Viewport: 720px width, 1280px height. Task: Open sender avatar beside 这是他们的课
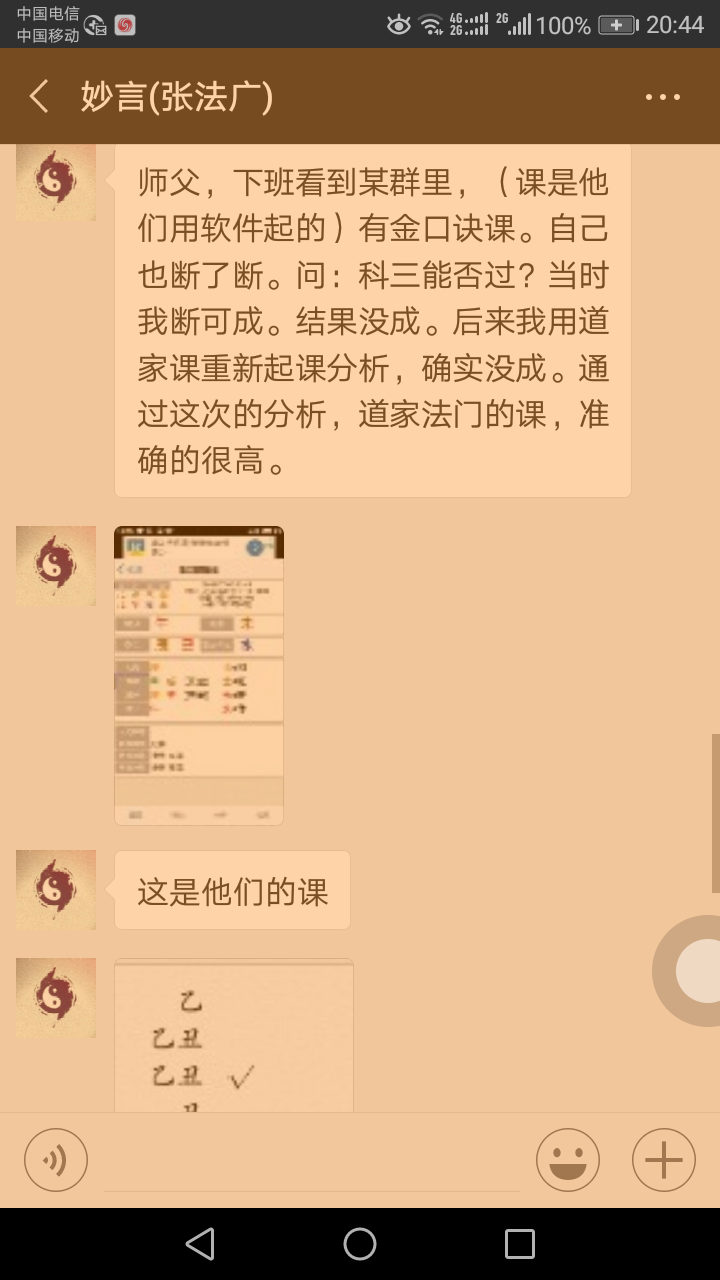pos(56,890)
